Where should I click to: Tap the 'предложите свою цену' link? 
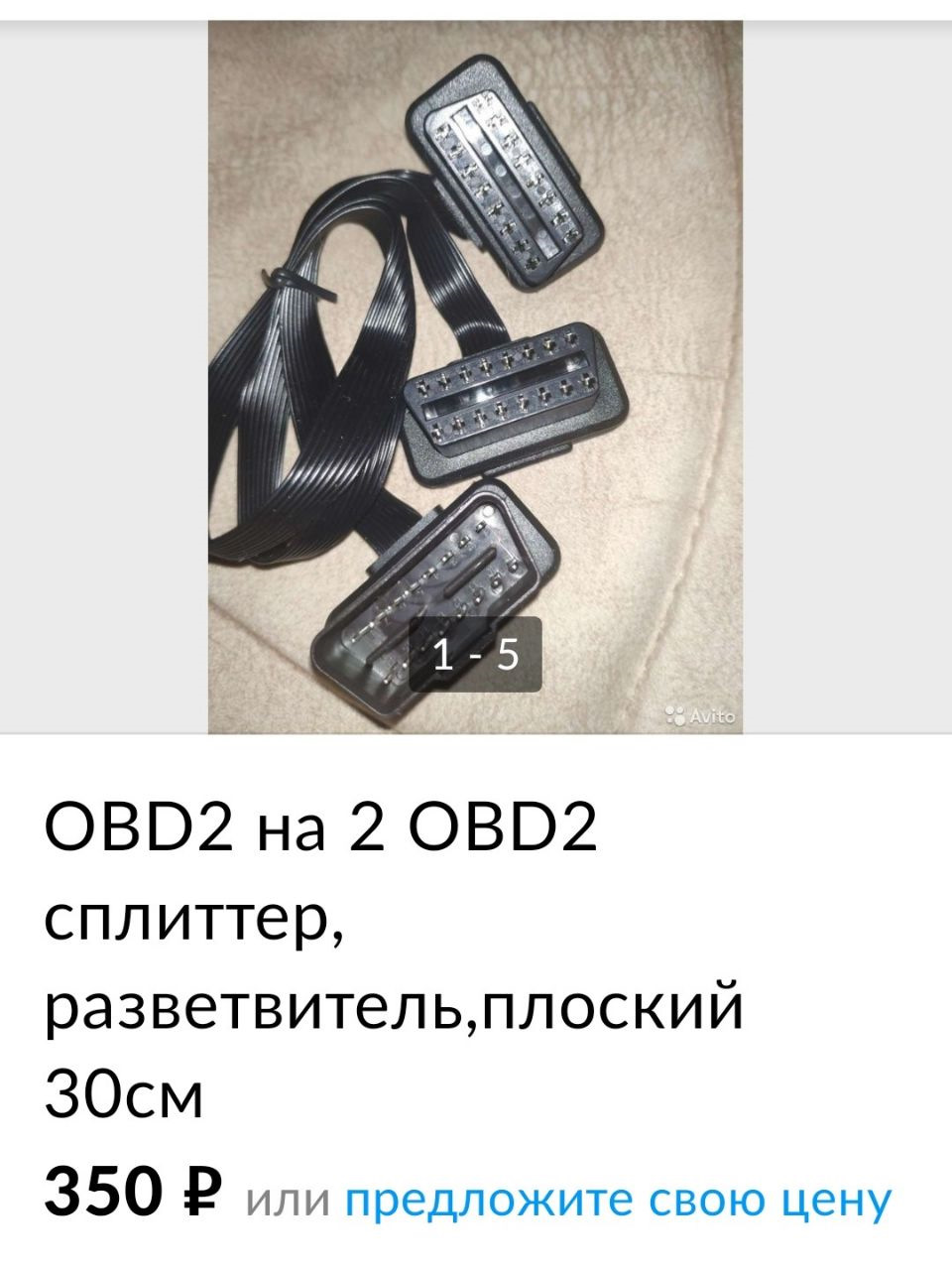[618, 1199]
